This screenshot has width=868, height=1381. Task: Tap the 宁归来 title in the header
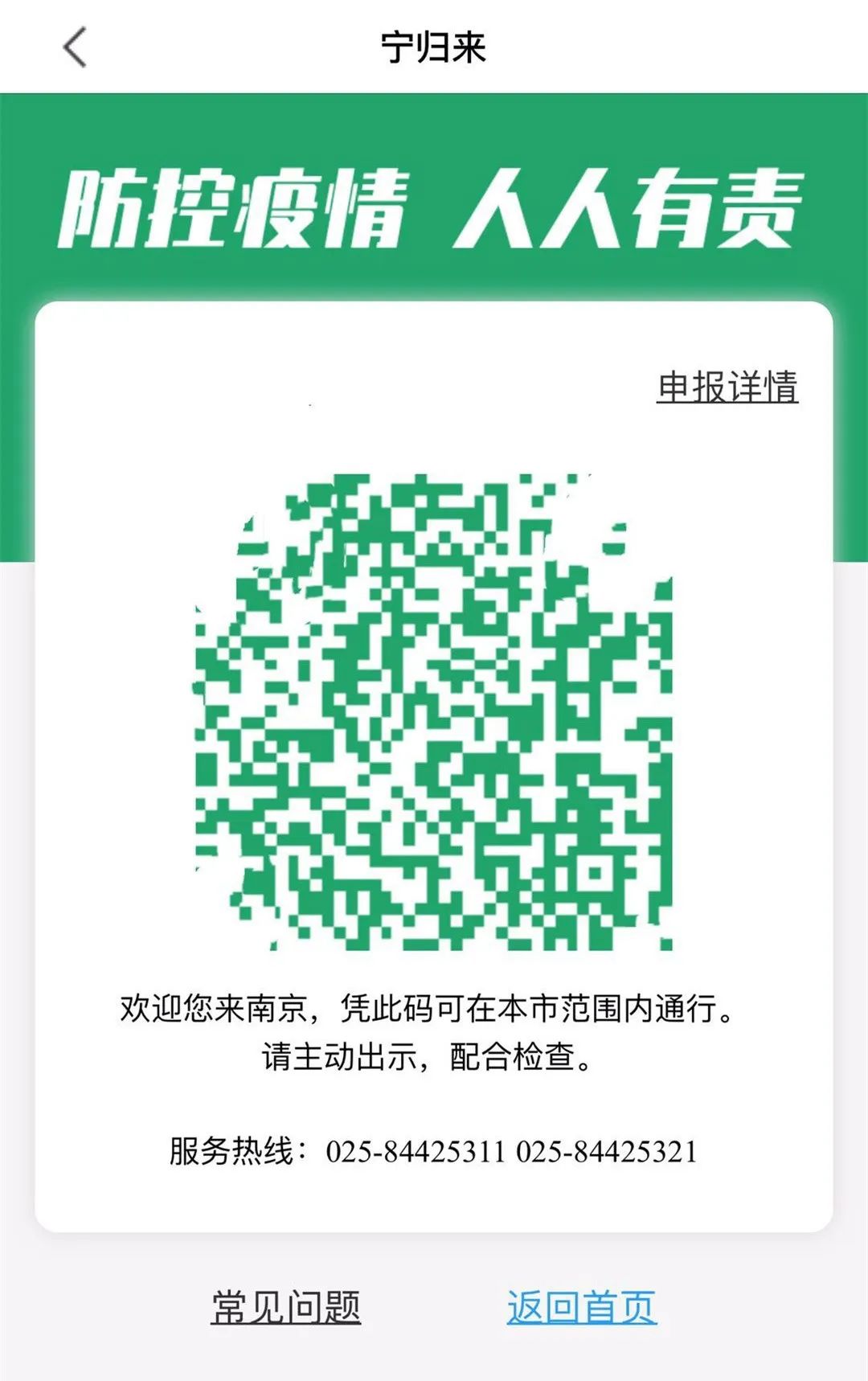434,44
